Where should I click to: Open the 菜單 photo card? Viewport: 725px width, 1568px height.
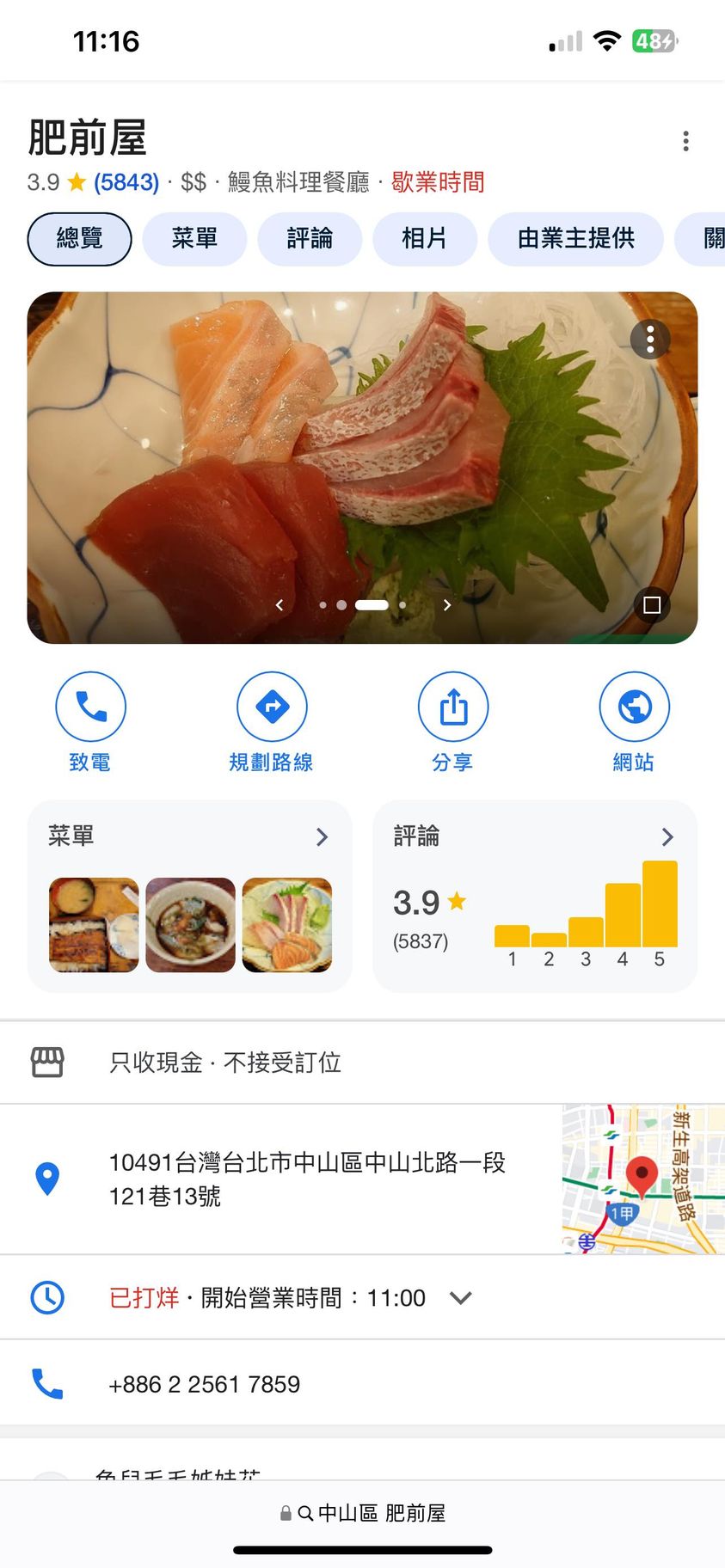(189, 896)
